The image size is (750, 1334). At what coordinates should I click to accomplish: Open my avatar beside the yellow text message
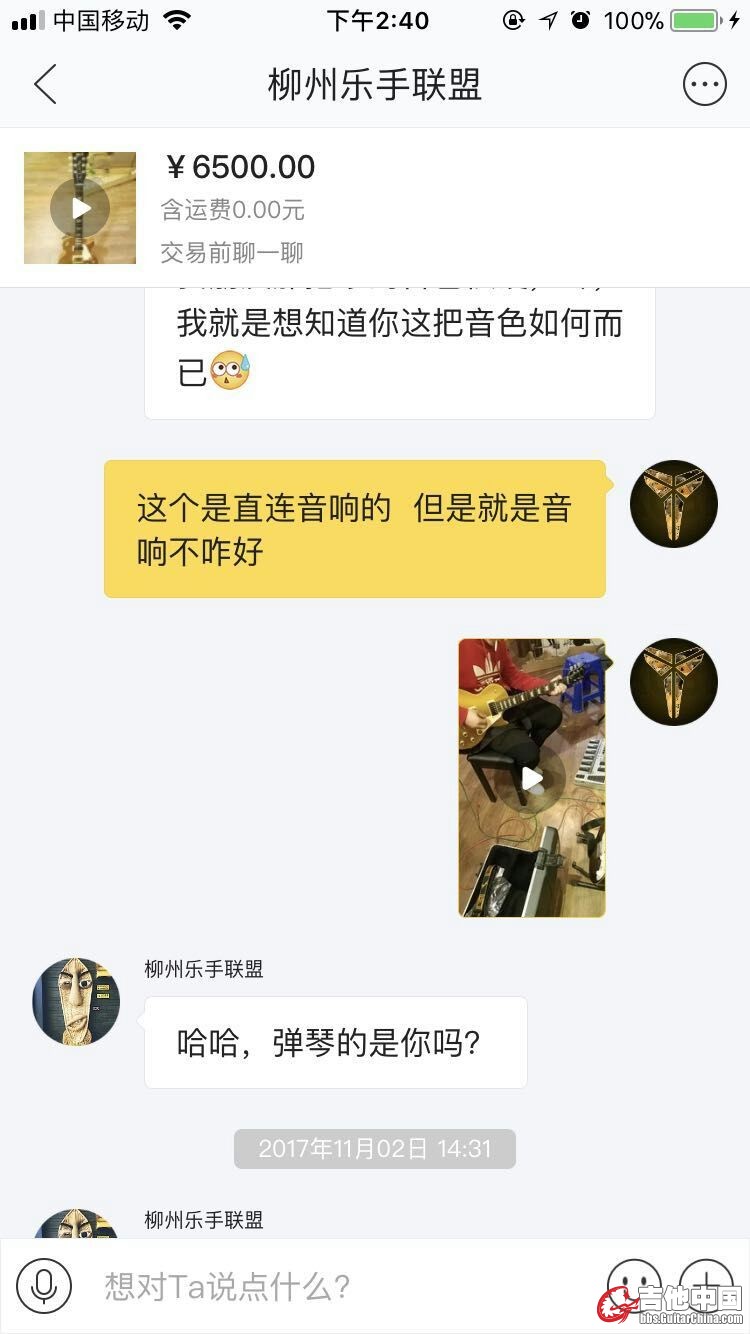(674, 504)
